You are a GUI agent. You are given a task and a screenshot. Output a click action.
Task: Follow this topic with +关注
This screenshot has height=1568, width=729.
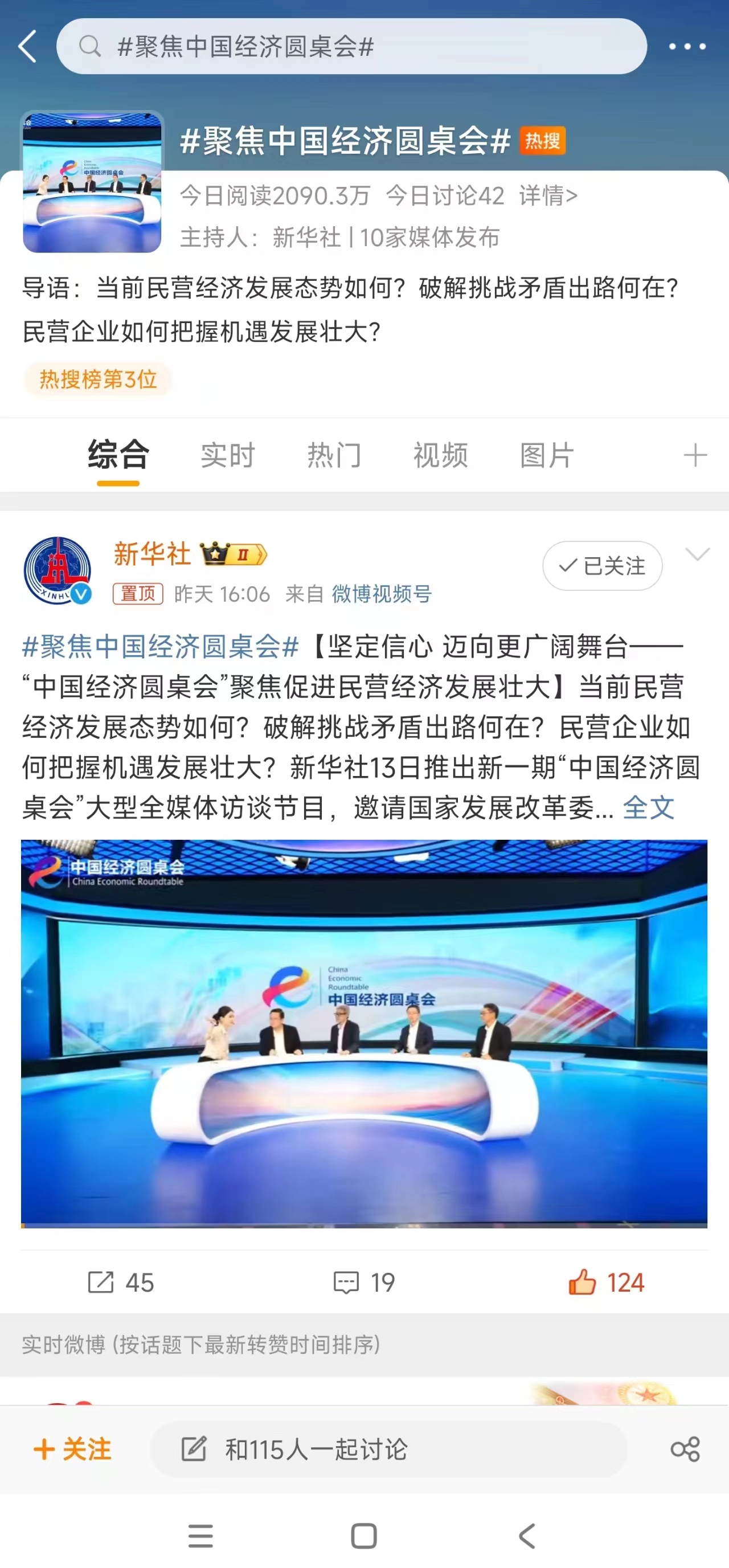72,1449
